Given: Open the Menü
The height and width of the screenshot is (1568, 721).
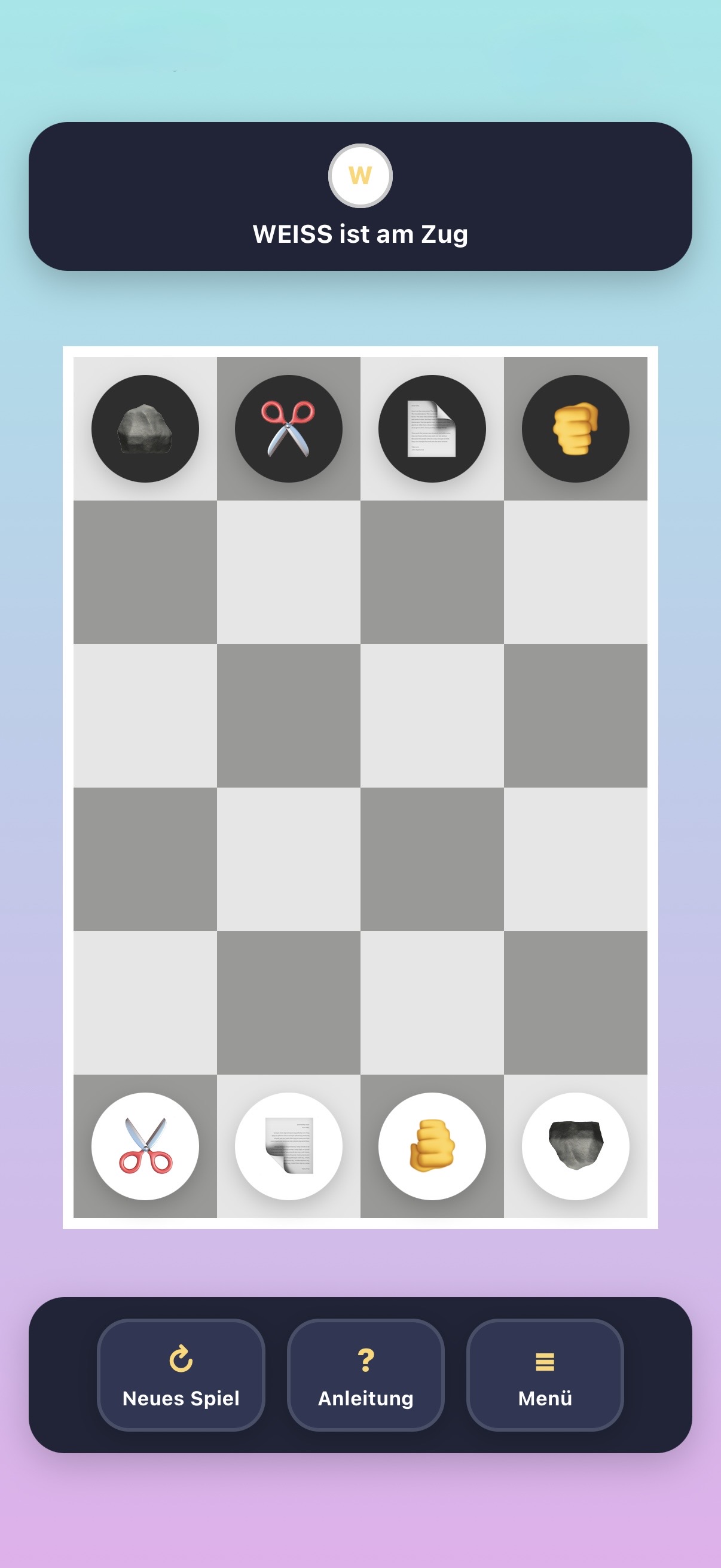Looking at the screenshot, I should (x=545, y=1374).
